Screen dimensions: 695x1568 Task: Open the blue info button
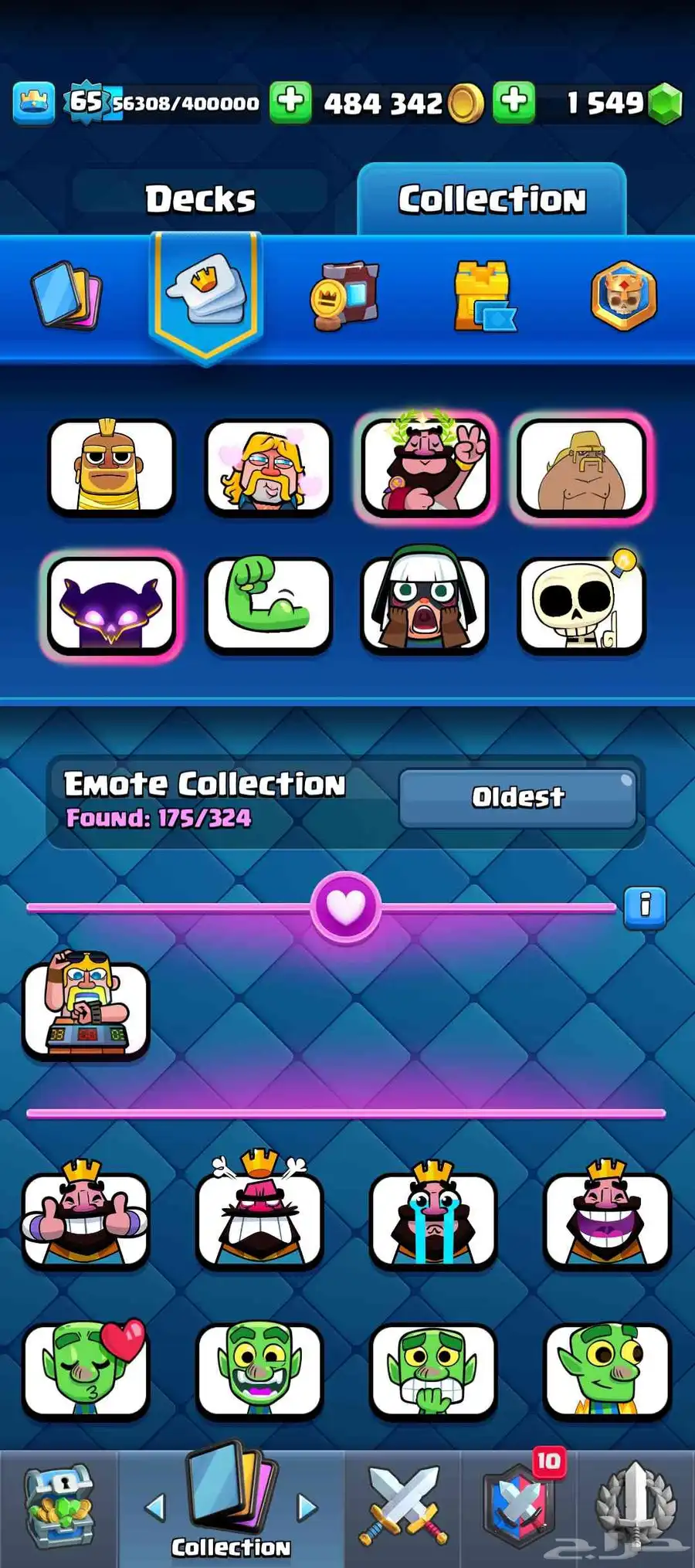coord(645,905)
